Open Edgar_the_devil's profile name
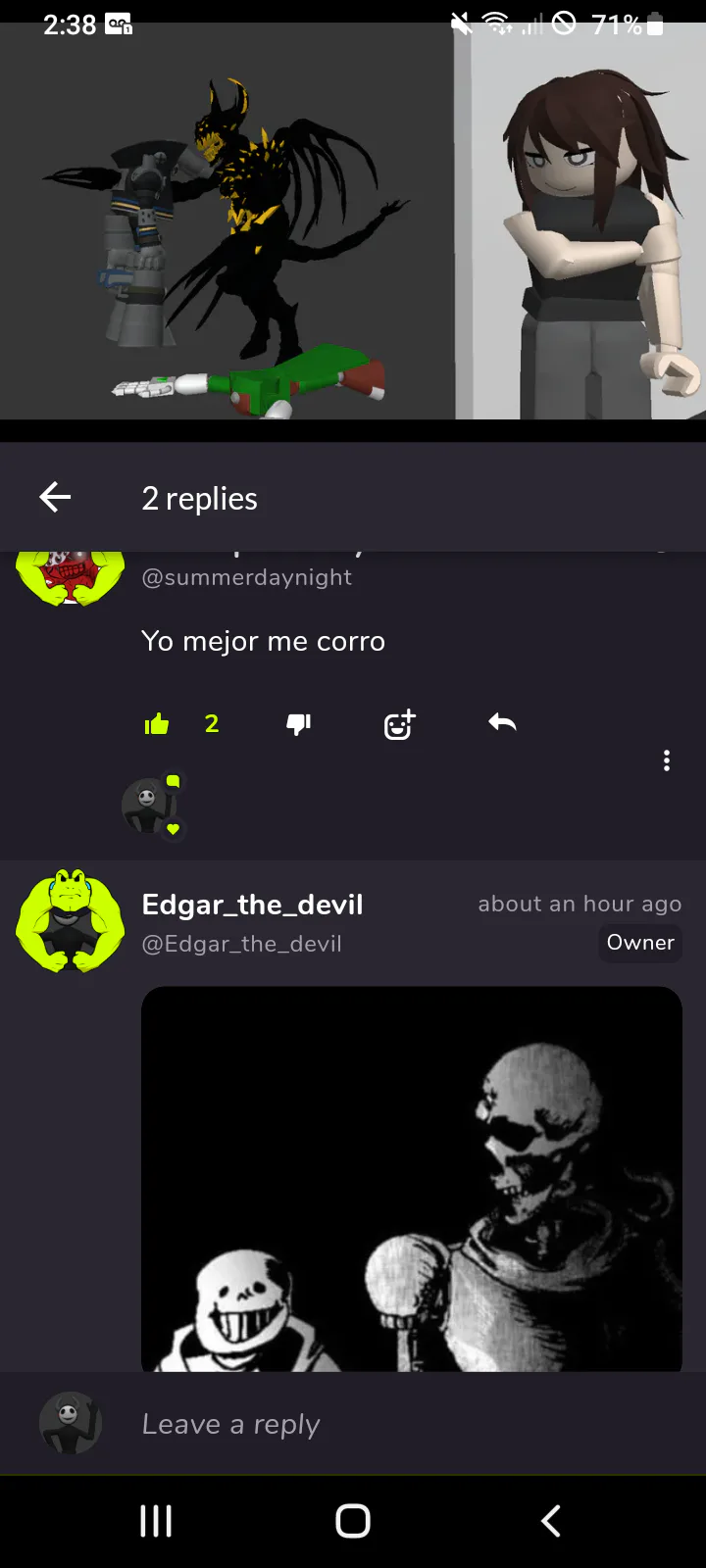This screenshot has height=1568, width=706. pos(252,905)
